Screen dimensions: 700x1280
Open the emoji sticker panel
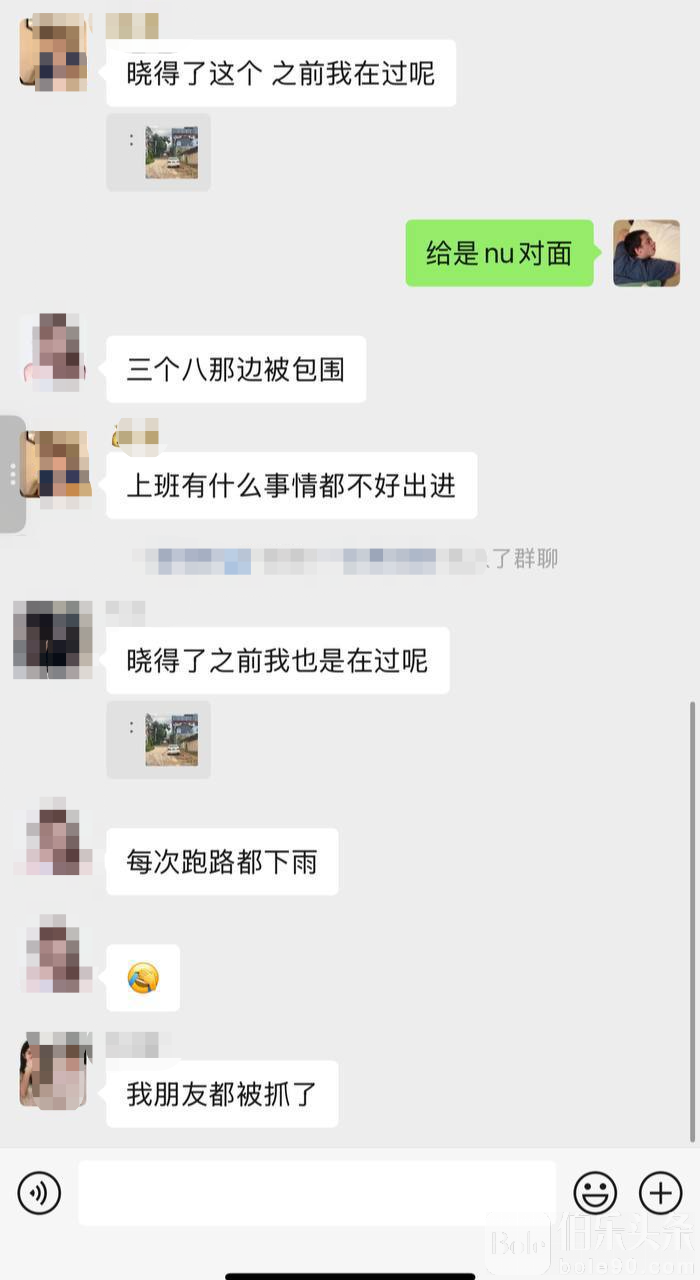(595, 1193)
